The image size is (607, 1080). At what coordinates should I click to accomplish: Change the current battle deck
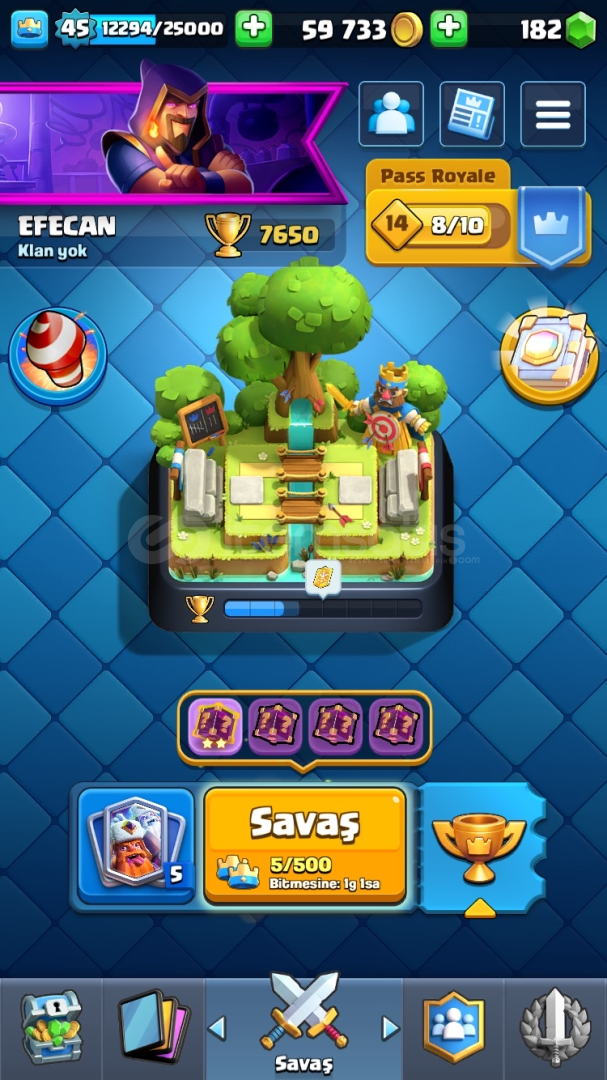(x=136, y=845)
